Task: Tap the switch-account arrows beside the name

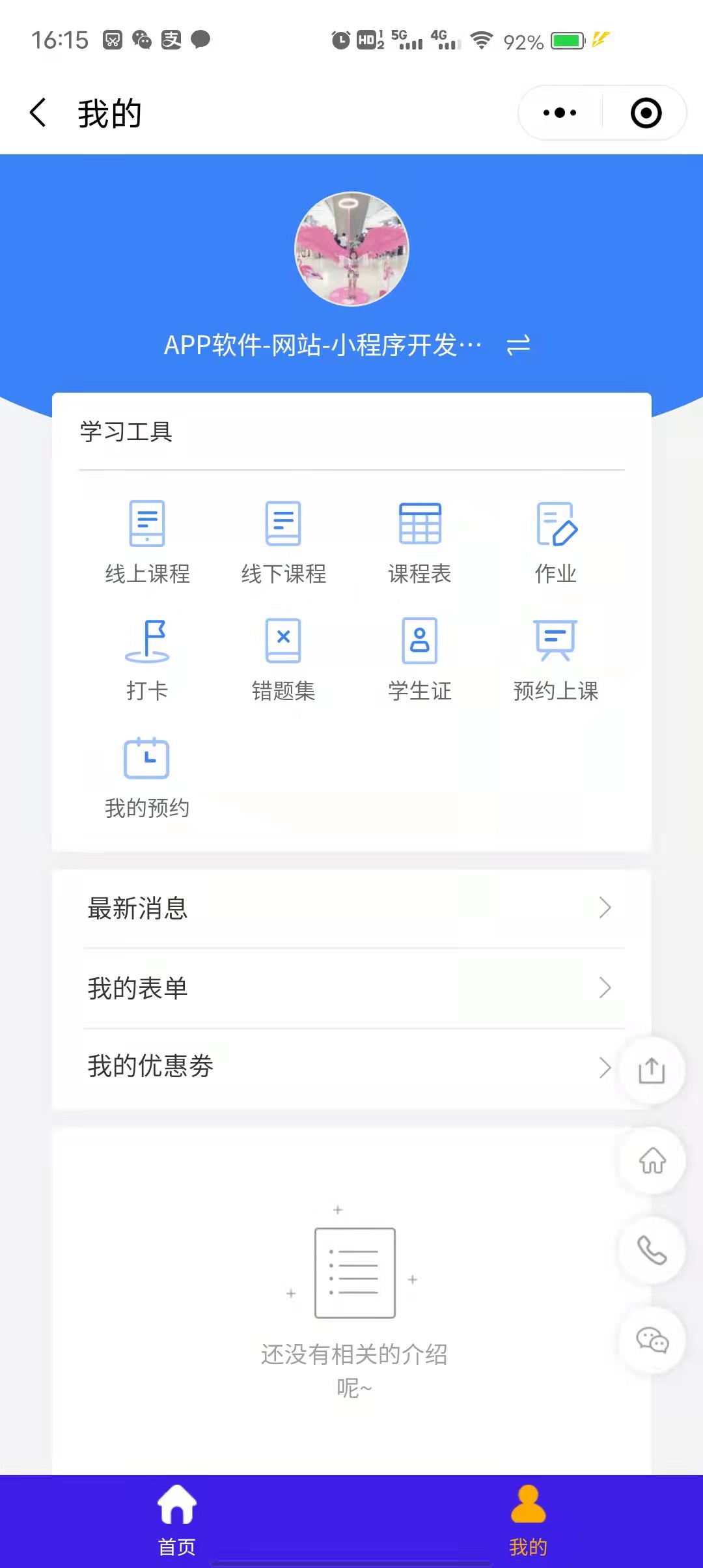Action: coord(518,344)
